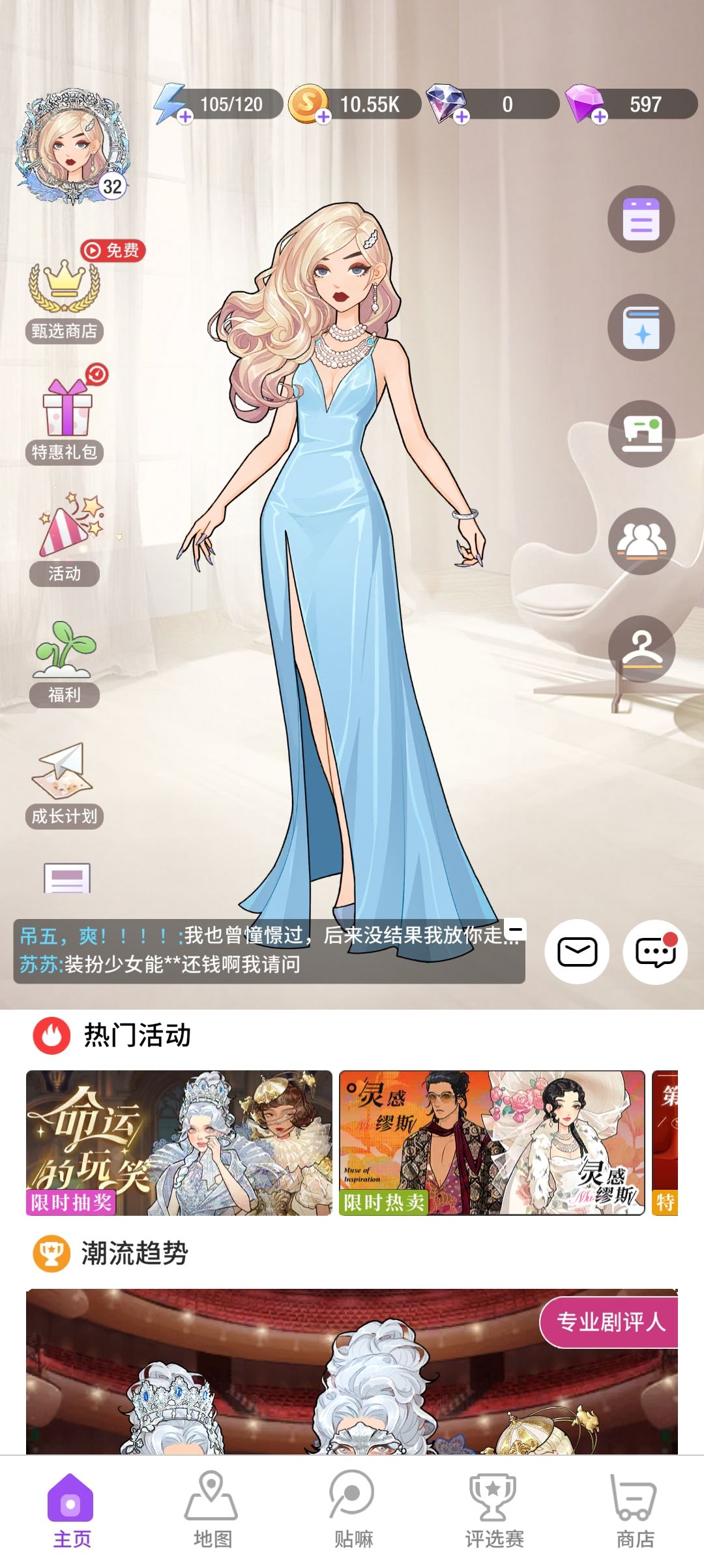Open the sewing machine crafting icon

(641, 434)
